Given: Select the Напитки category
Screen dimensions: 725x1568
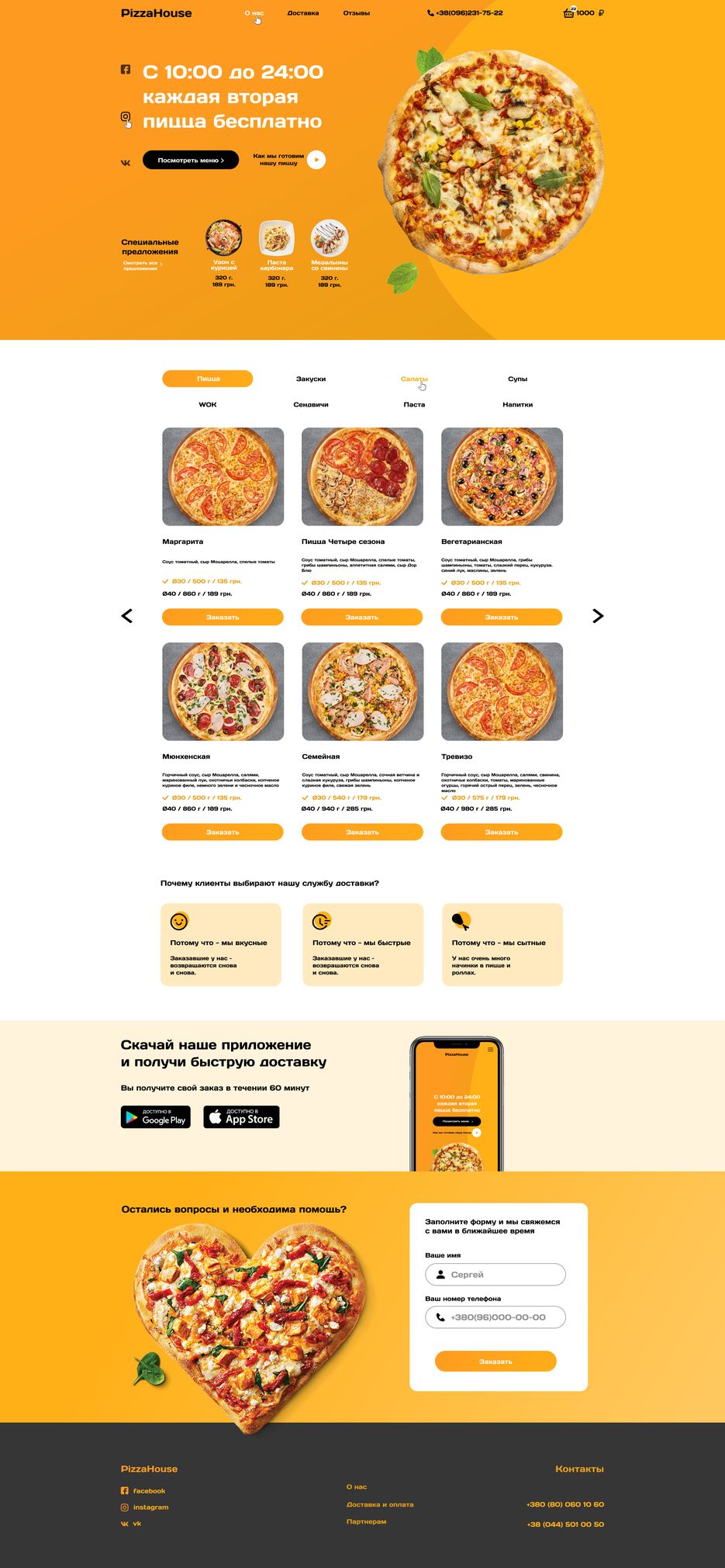Looking at the screenshot, I should click(517, 405).
